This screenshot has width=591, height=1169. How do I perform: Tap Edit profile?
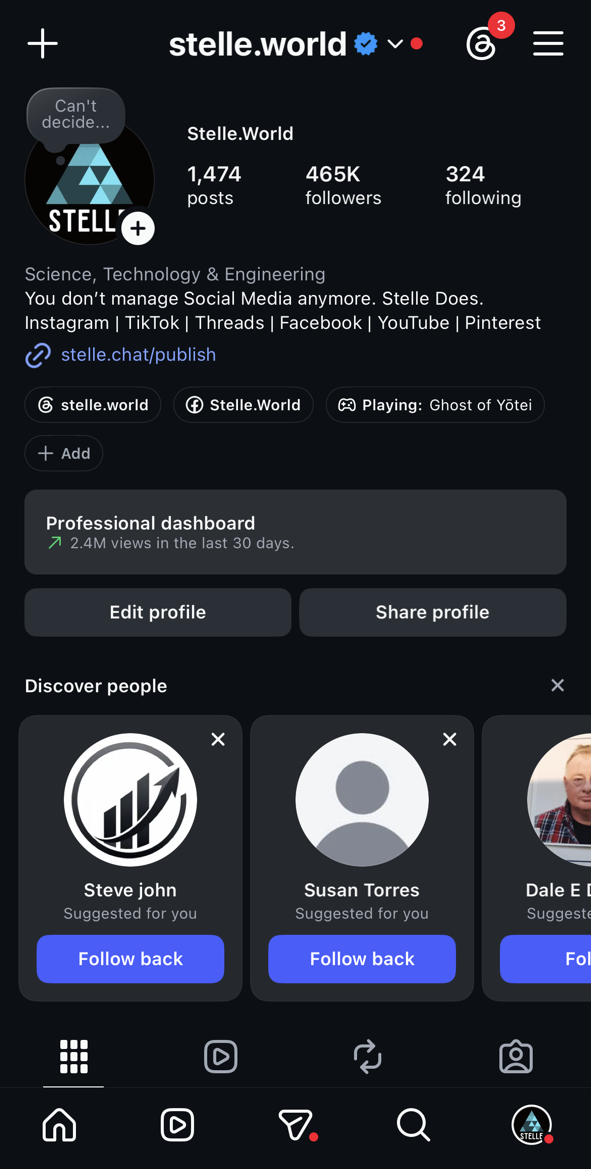(x=158, y=612)
